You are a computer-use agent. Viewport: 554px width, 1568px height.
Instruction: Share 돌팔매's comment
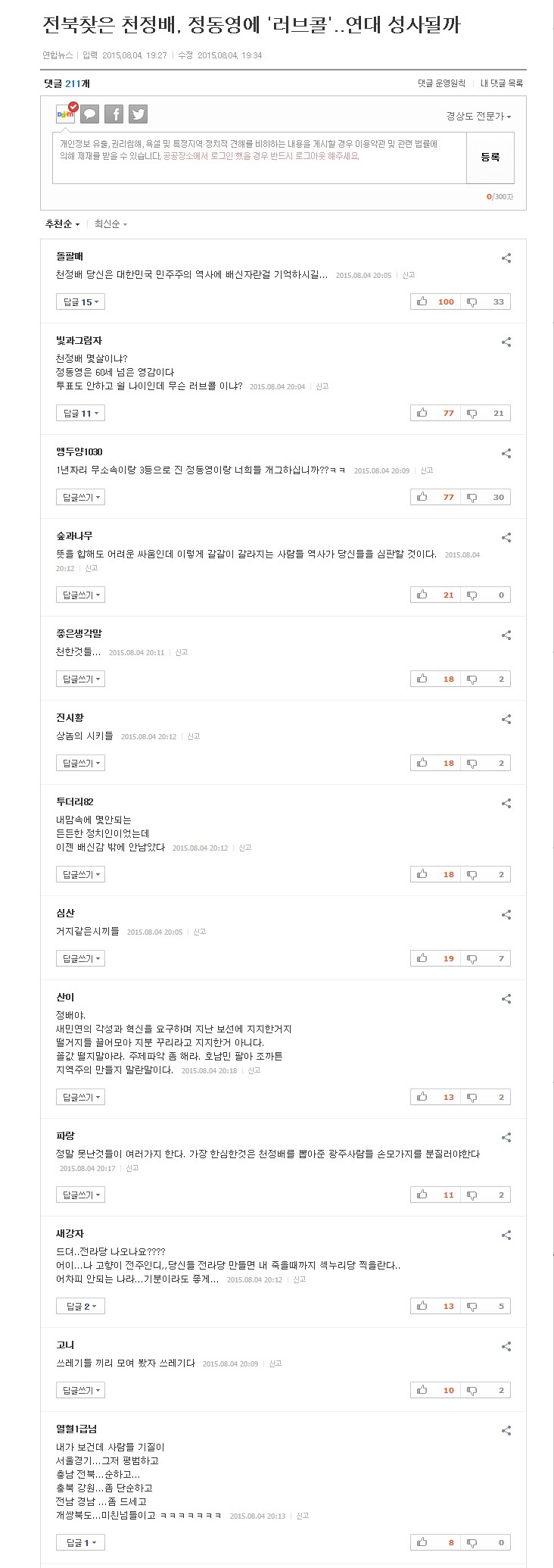pos(506,258)
